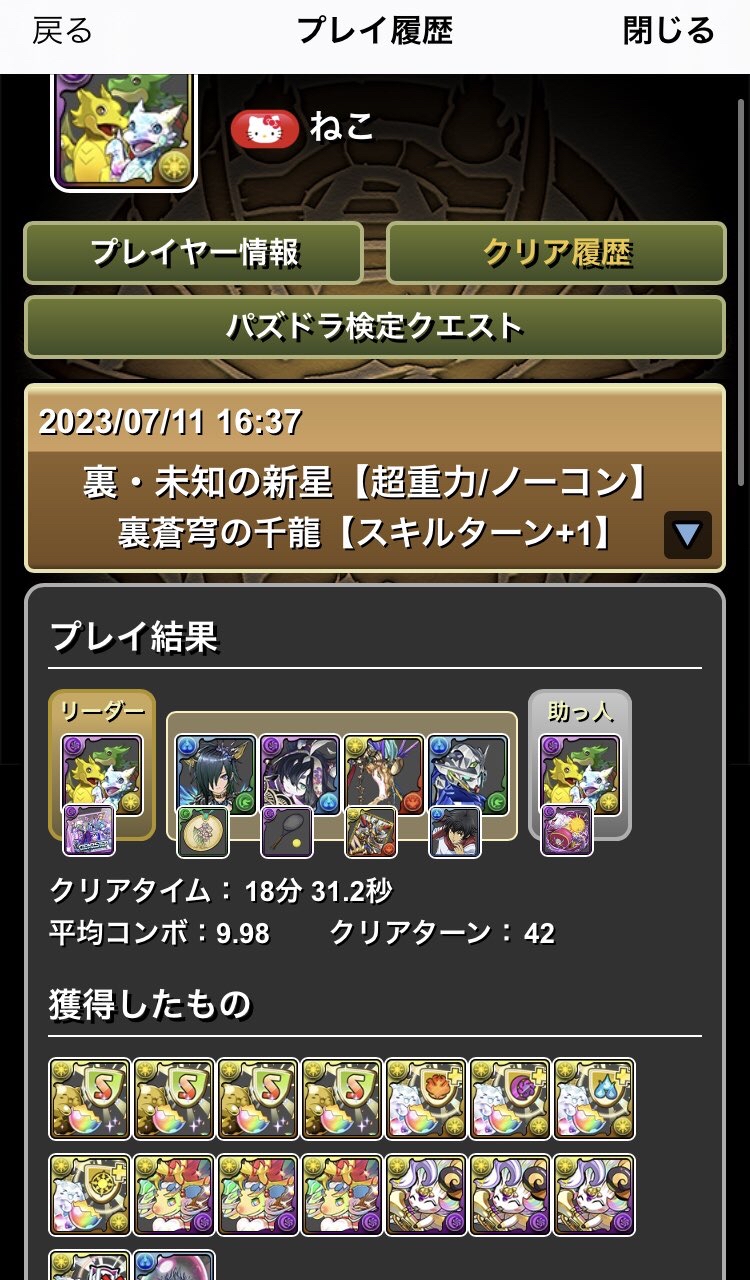View the leader monster in the team
The width and height of the screenshot is (750, 1280).
(x=102, y=773)
